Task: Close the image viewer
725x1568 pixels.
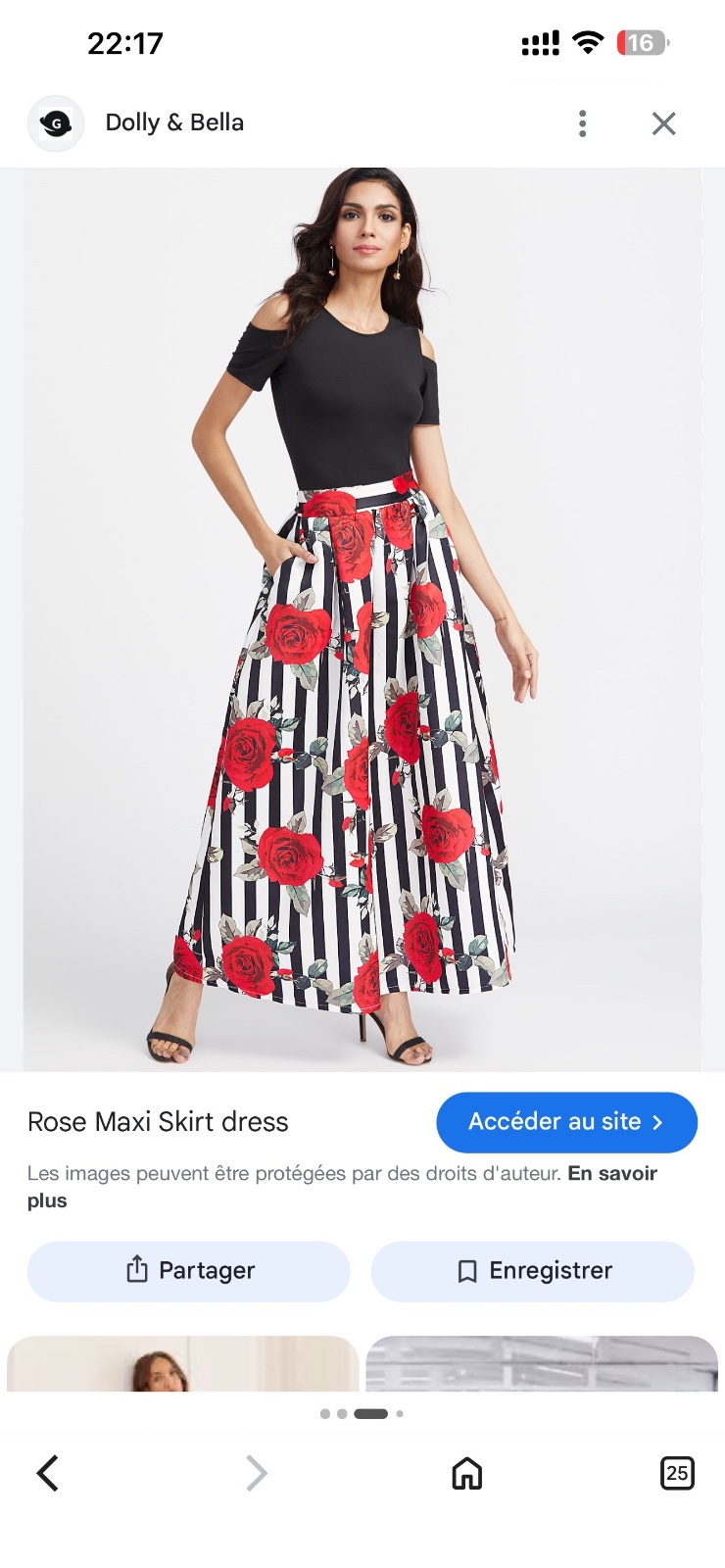Action: (x=664, y=123)
